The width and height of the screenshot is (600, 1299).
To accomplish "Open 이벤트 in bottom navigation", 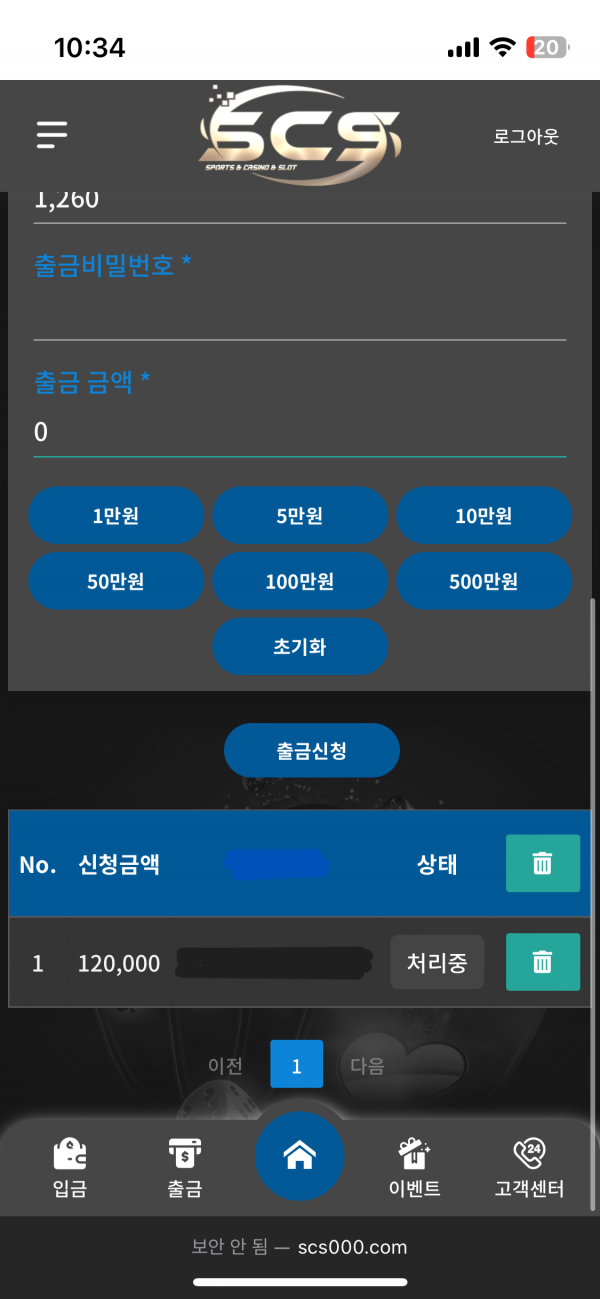I will pyautogui.click(x=414, y=1168).
